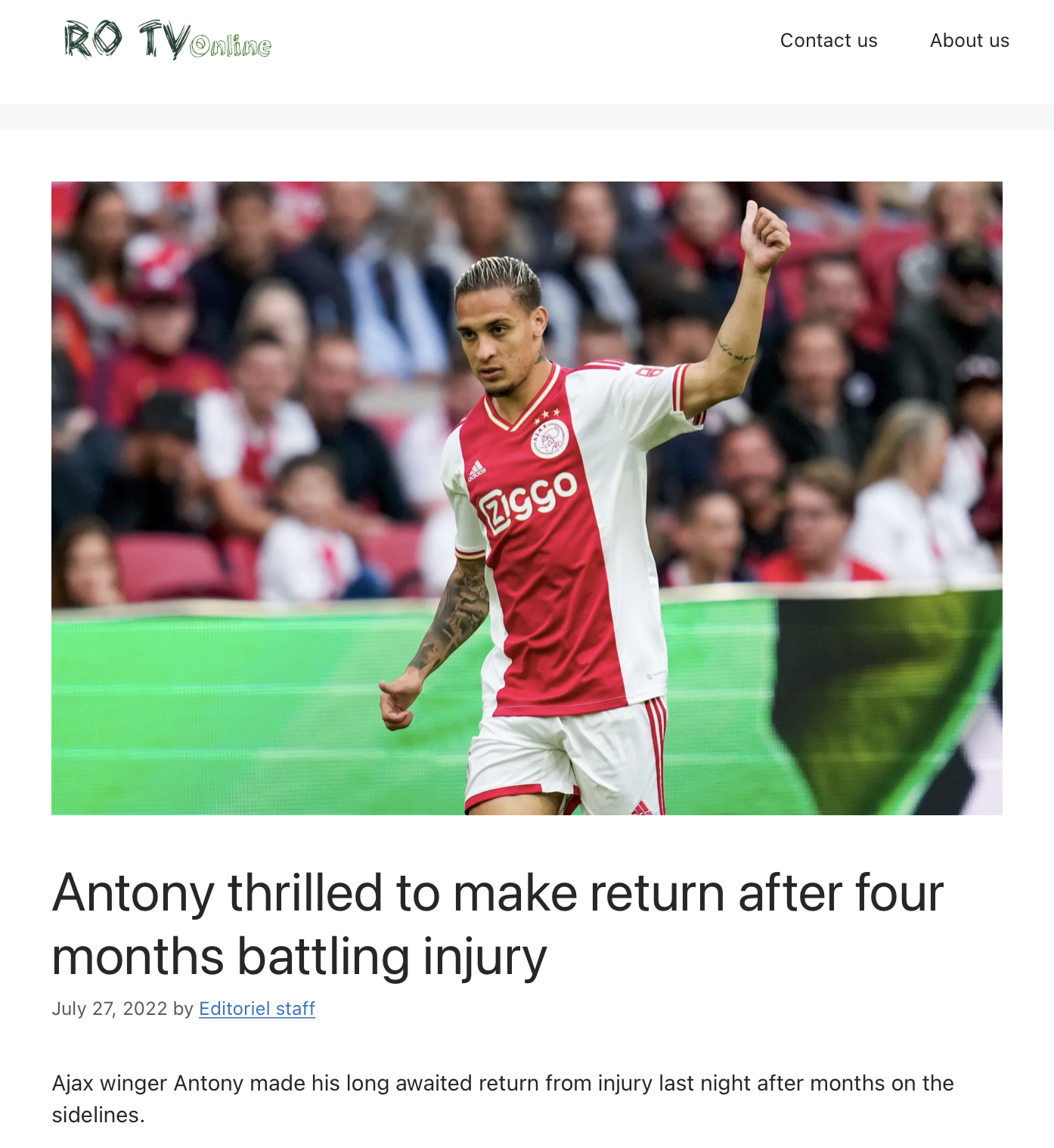Tap the RO TV Online site logo
The image size is (1054, 1148).
168,41
